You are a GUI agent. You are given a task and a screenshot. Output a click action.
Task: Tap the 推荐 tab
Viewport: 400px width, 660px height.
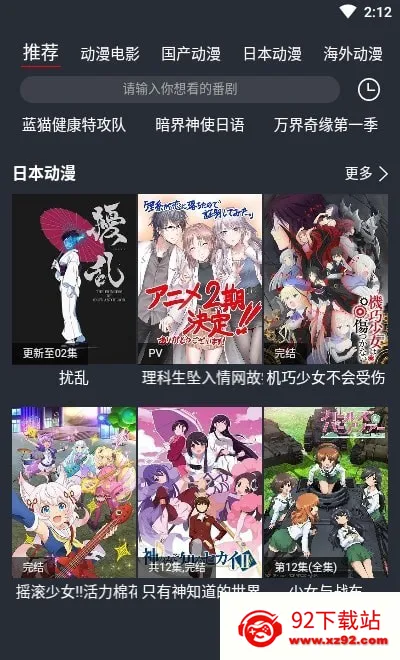[x=41, y=53]
